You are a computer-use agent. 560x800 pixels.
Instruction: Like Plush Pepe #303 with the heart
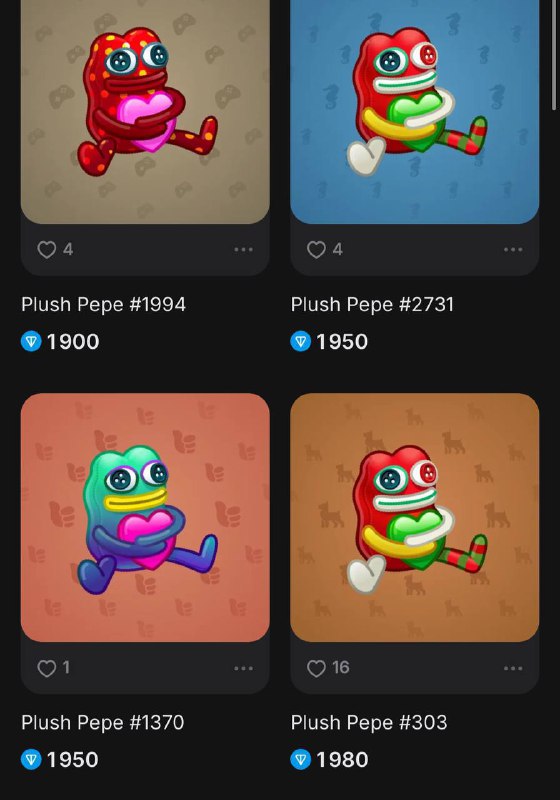316,668
